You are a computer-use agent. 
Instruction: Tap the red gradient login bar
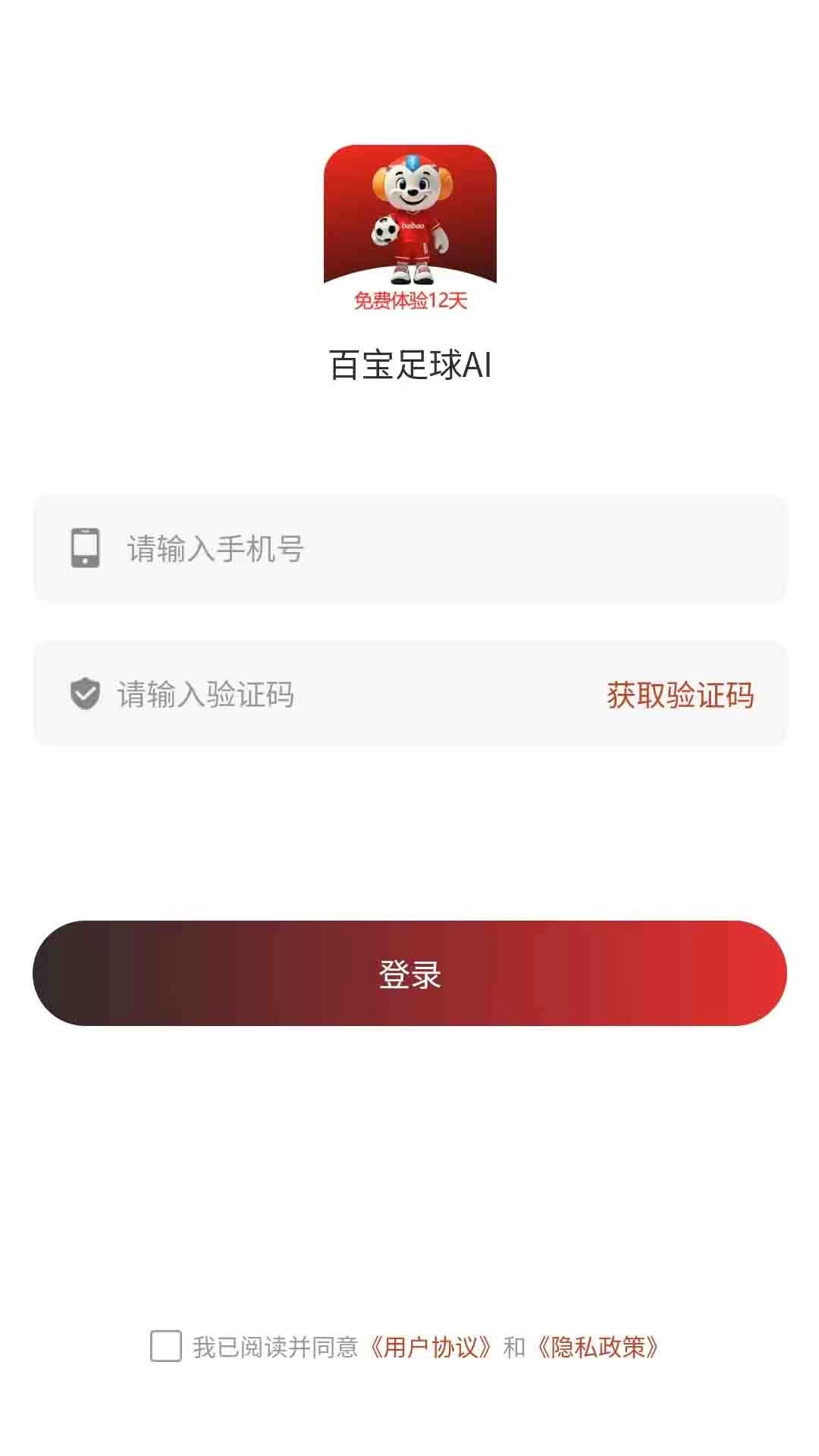(x=409, y=977)
